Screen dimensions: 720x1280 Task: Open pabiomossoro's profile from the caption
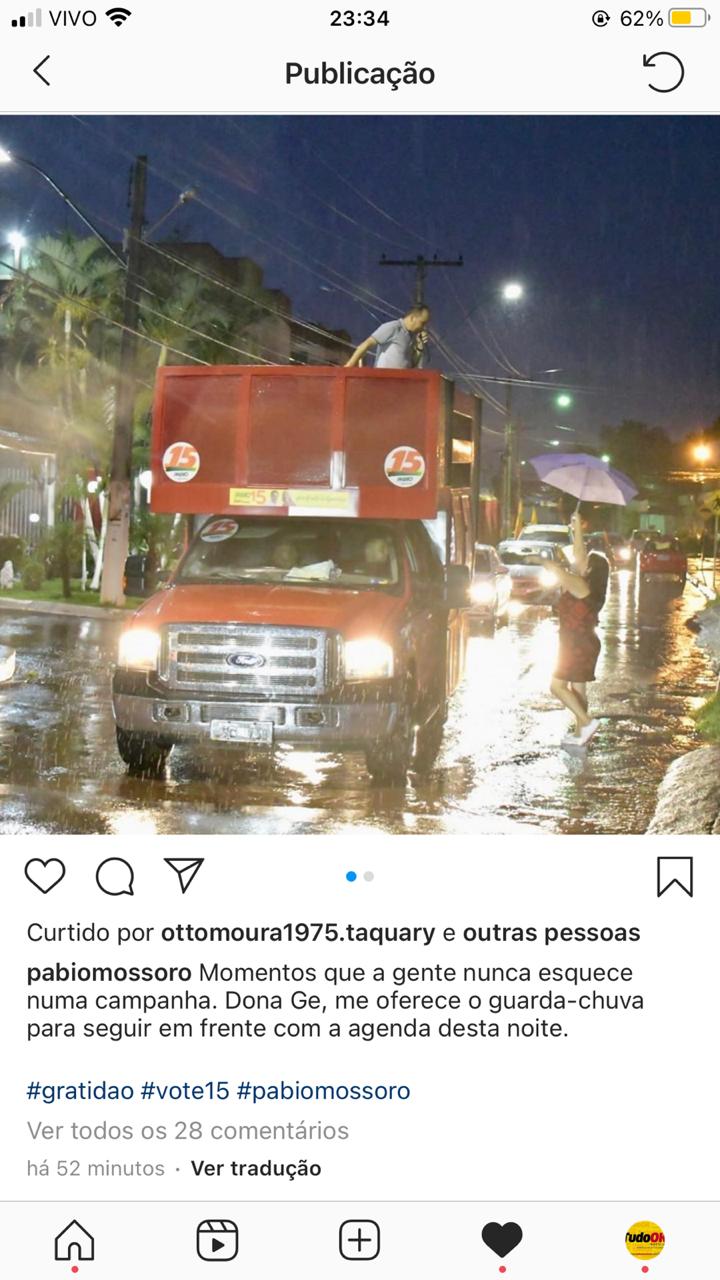109,973
